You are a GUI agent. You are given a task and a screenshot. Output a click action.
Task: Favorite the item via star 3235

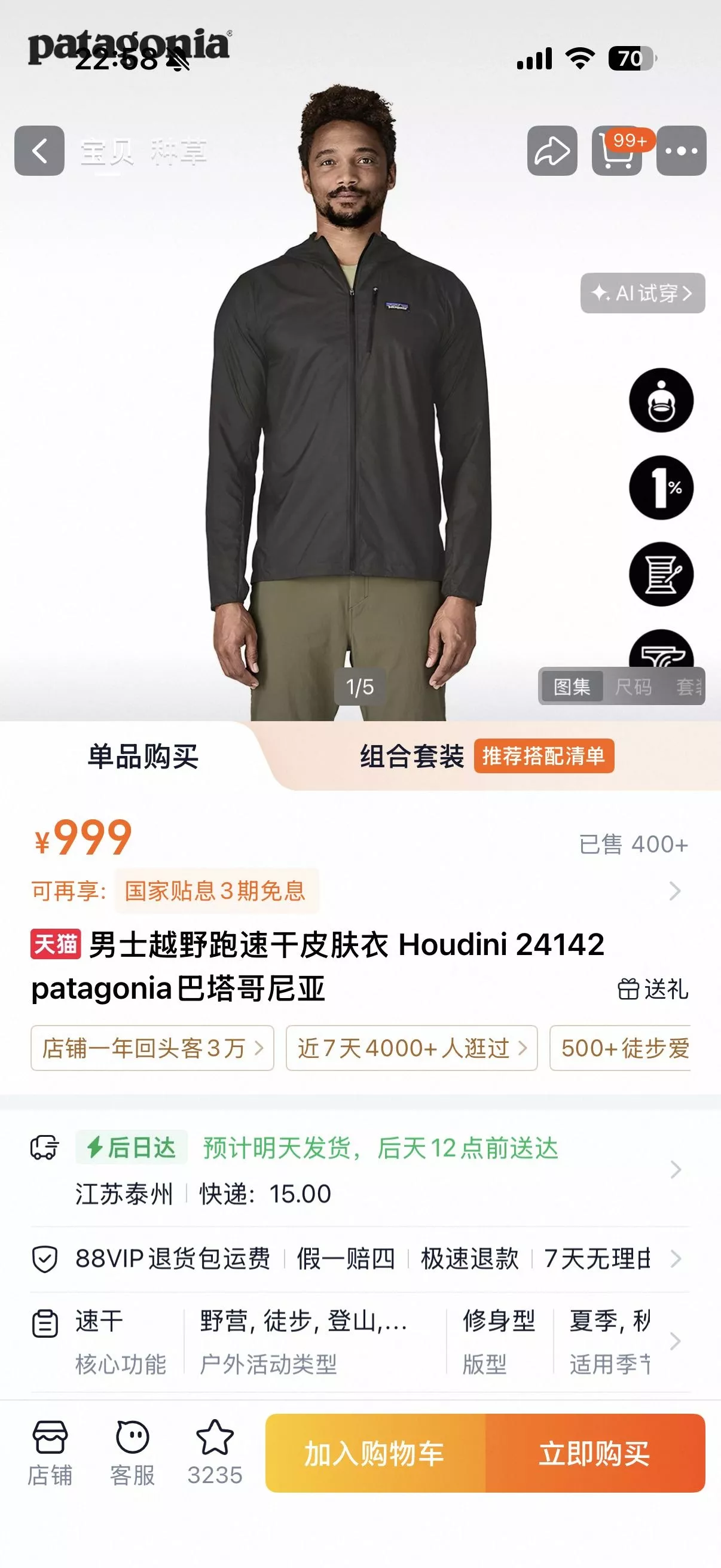(x=215, y=1454)
